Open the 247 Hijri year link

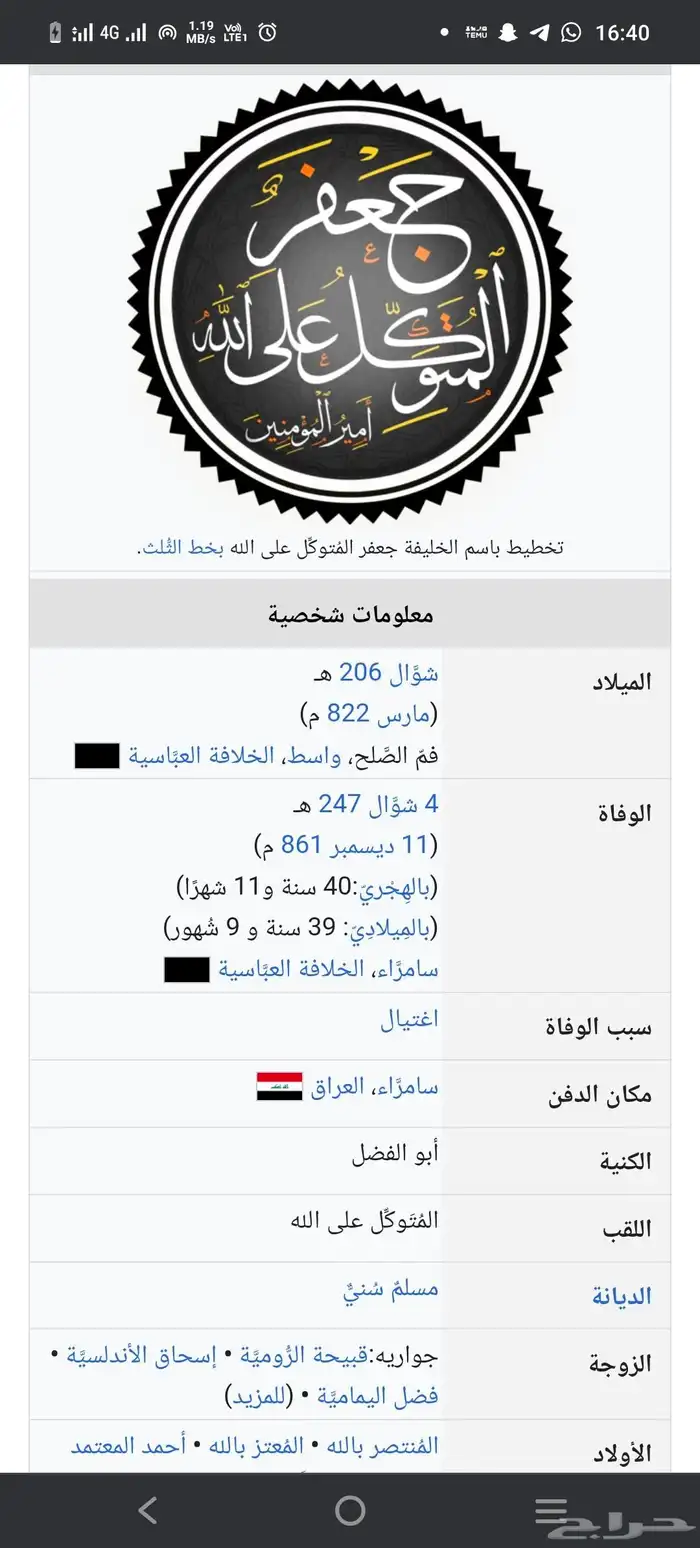(340, 804)
